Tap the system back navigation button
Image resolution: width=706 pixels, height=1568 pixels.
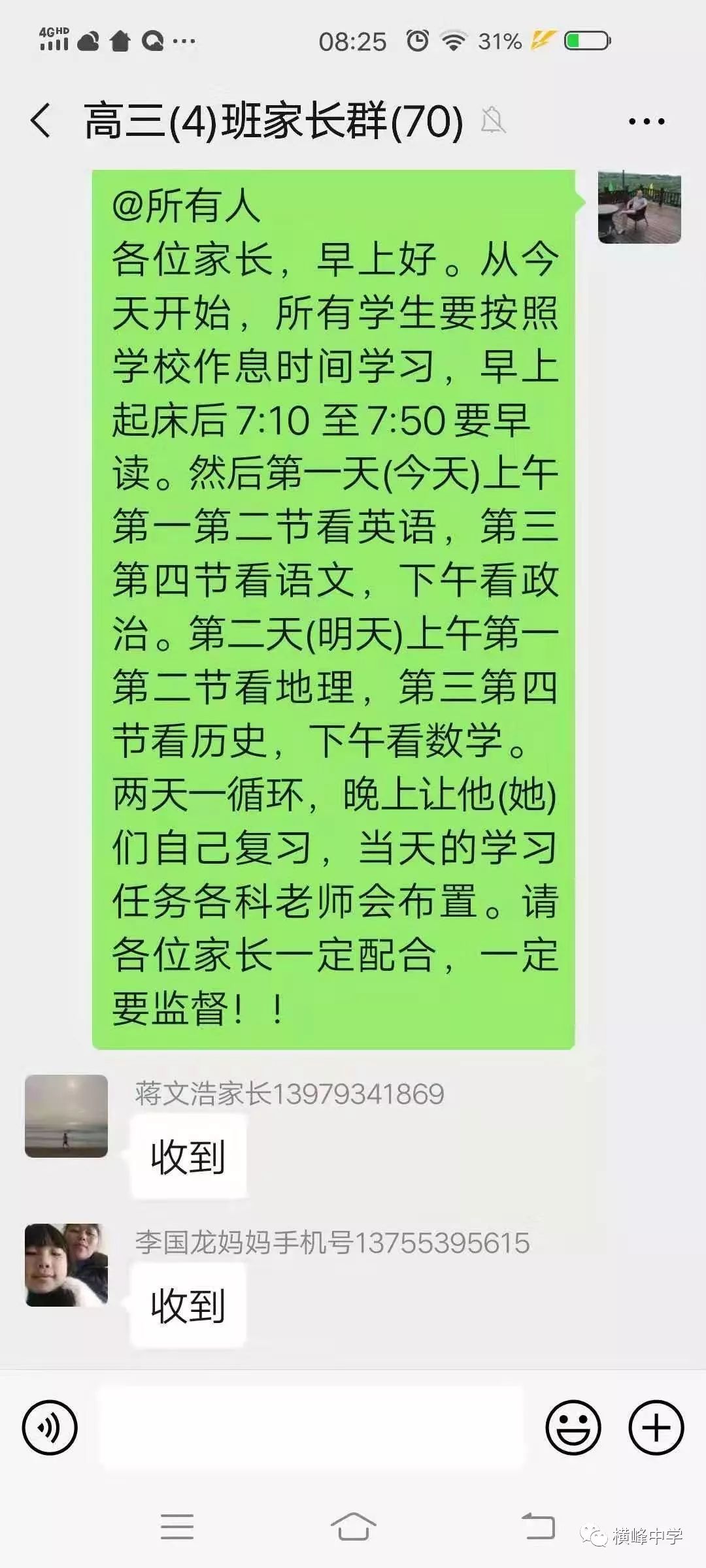(539, 1527)
